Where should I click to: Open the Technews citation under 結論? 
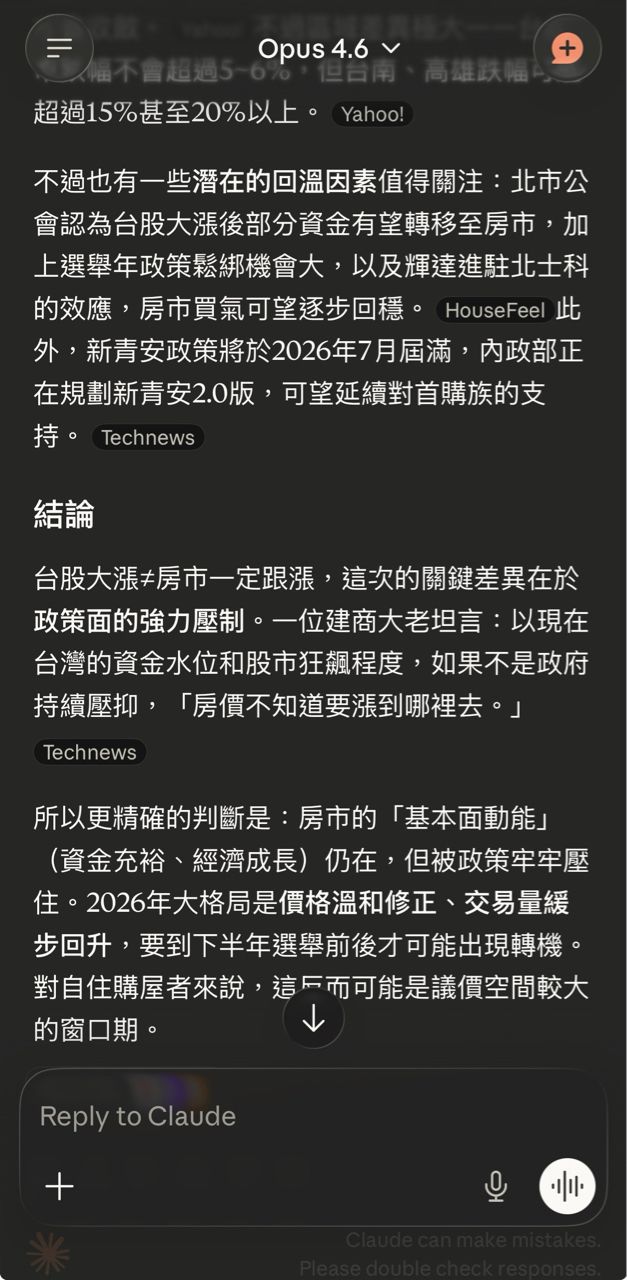tap(90, 752)
